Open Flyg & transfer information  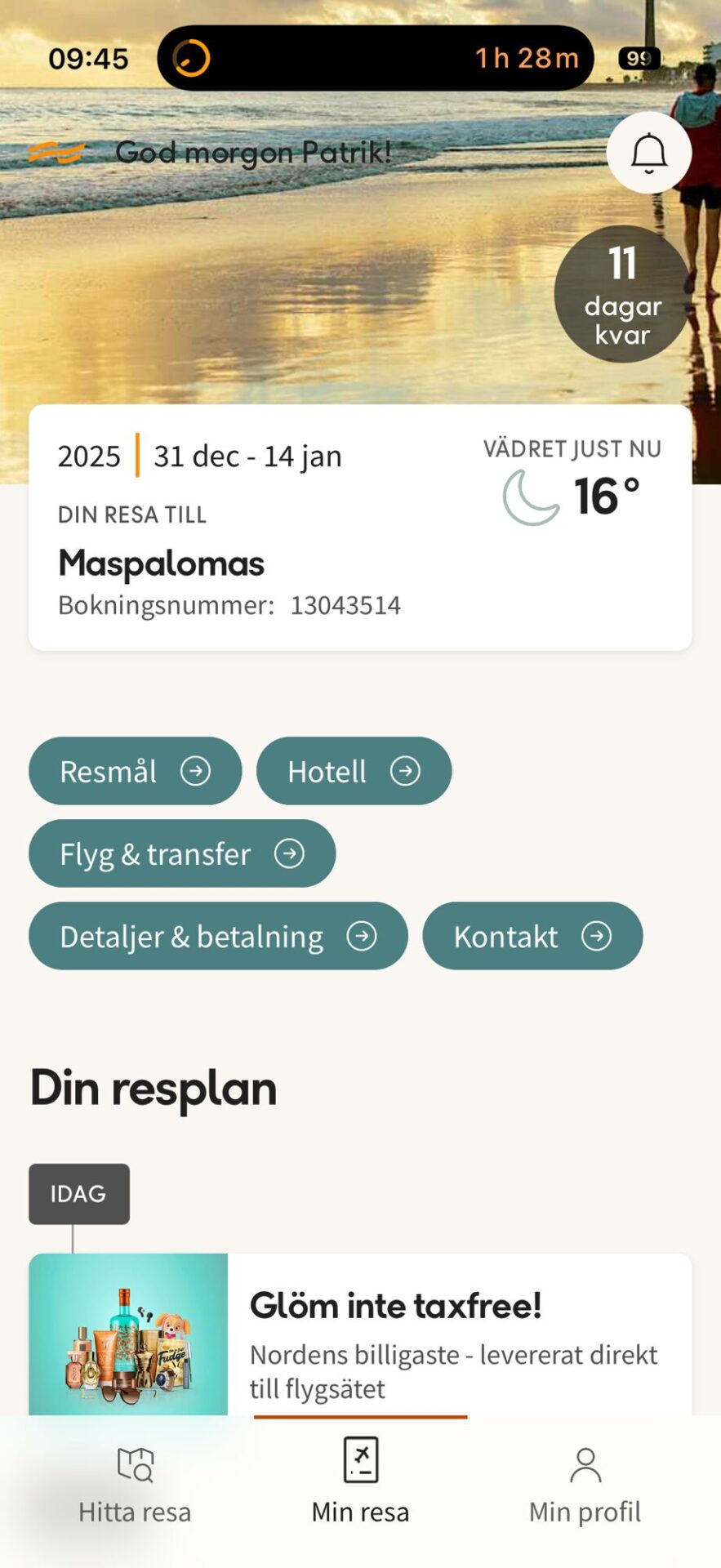coord(182,853)
